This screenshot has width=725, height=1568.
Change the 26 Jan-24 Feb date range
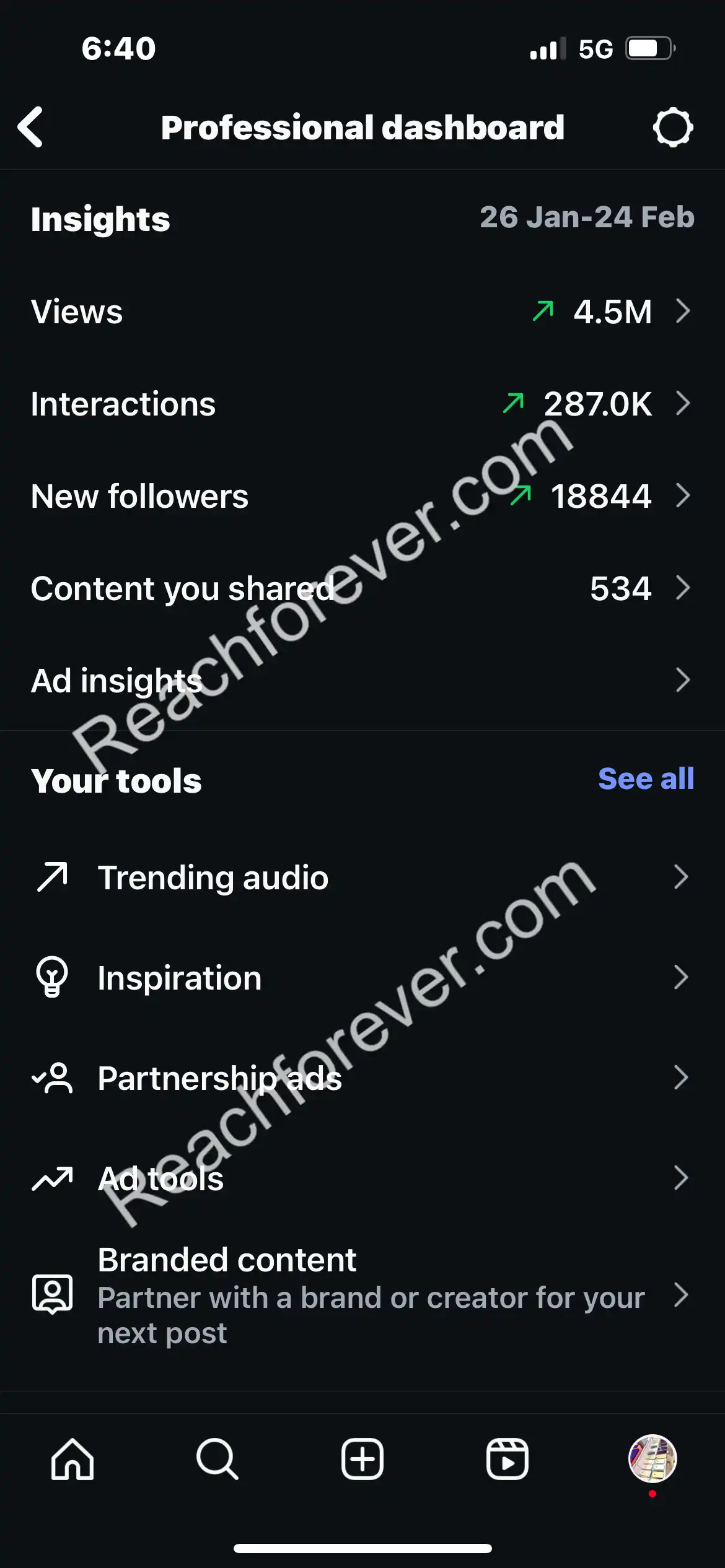click(x=587, y=217)
